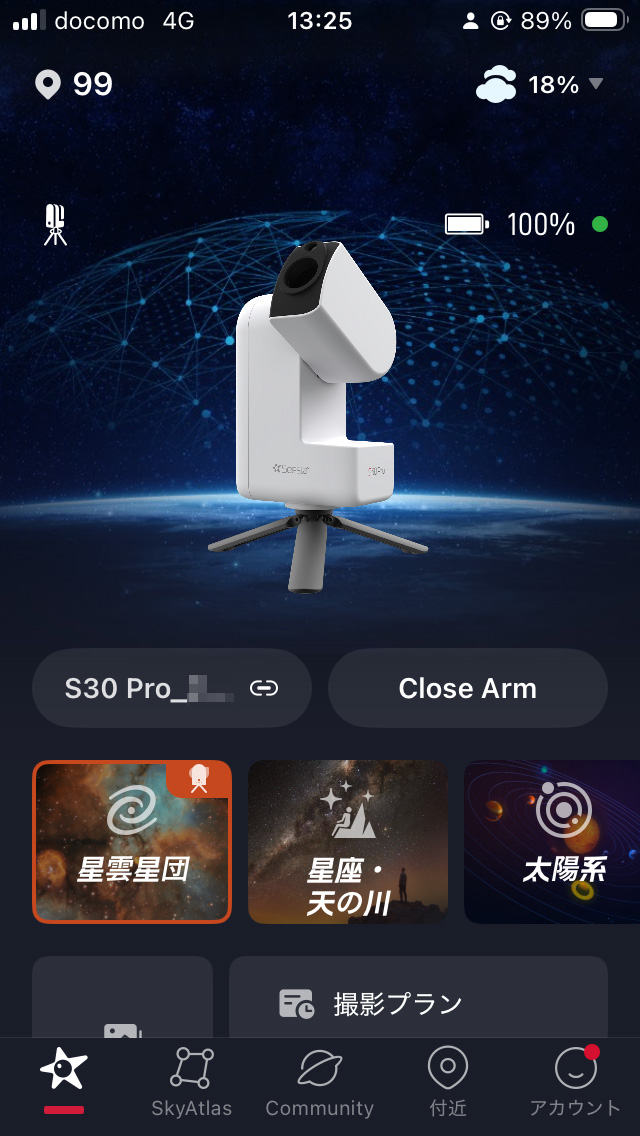
Task: Open the S30 Pro connection button
Action: (x=172, y=688)
